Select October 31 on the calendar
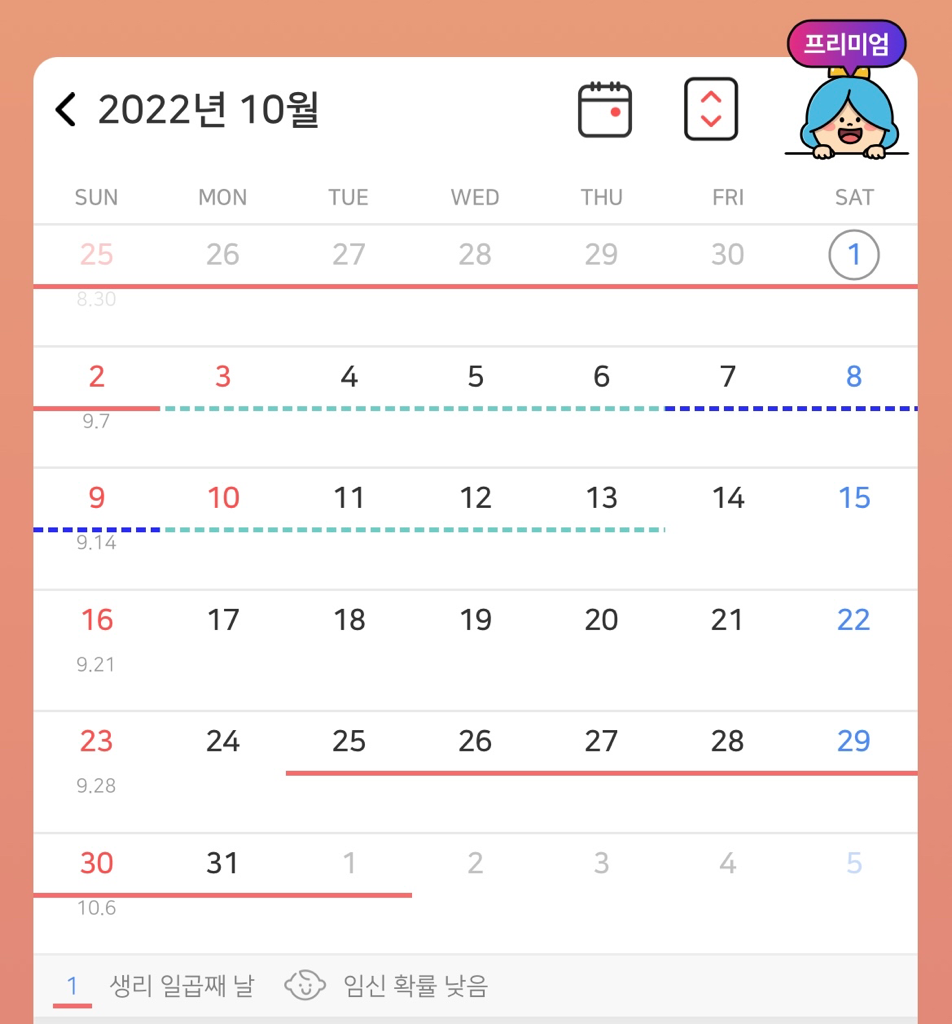The width and height of the screenshot is (952, 1024). 222,863
